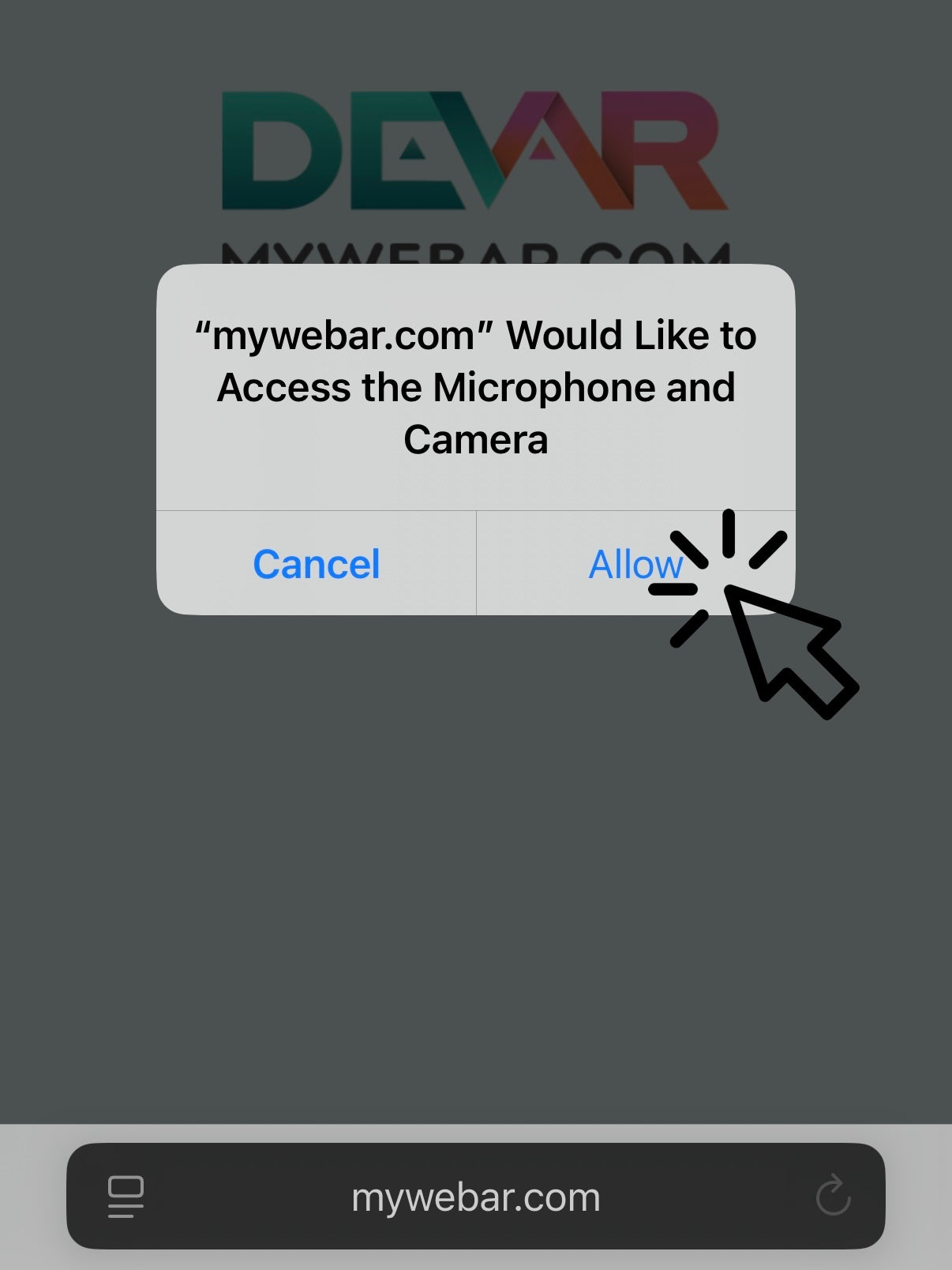Allow microphone and camera access

pyautogui.click(x=635, y=564)
